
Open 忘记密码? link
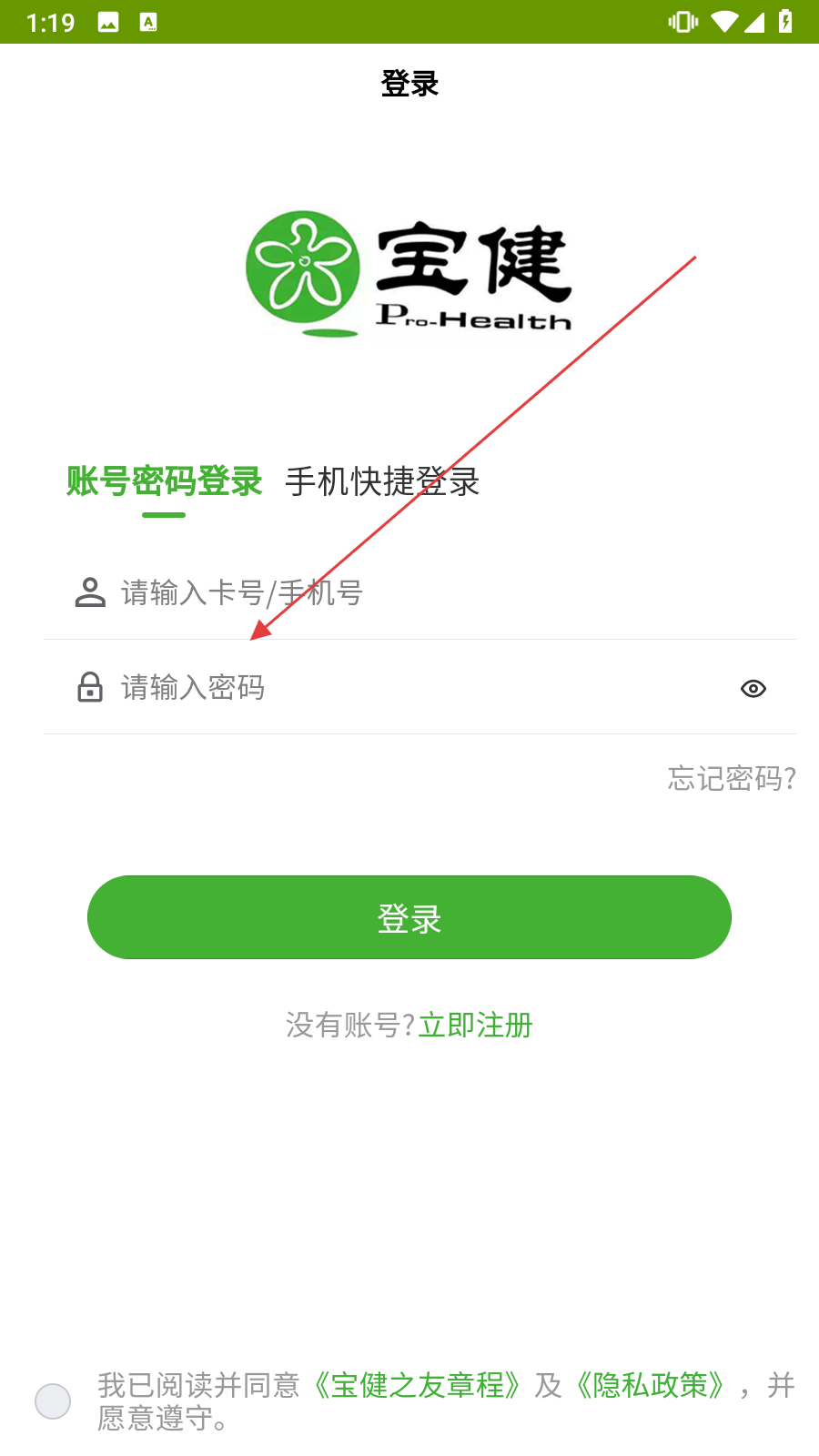[x=732, y=778]
